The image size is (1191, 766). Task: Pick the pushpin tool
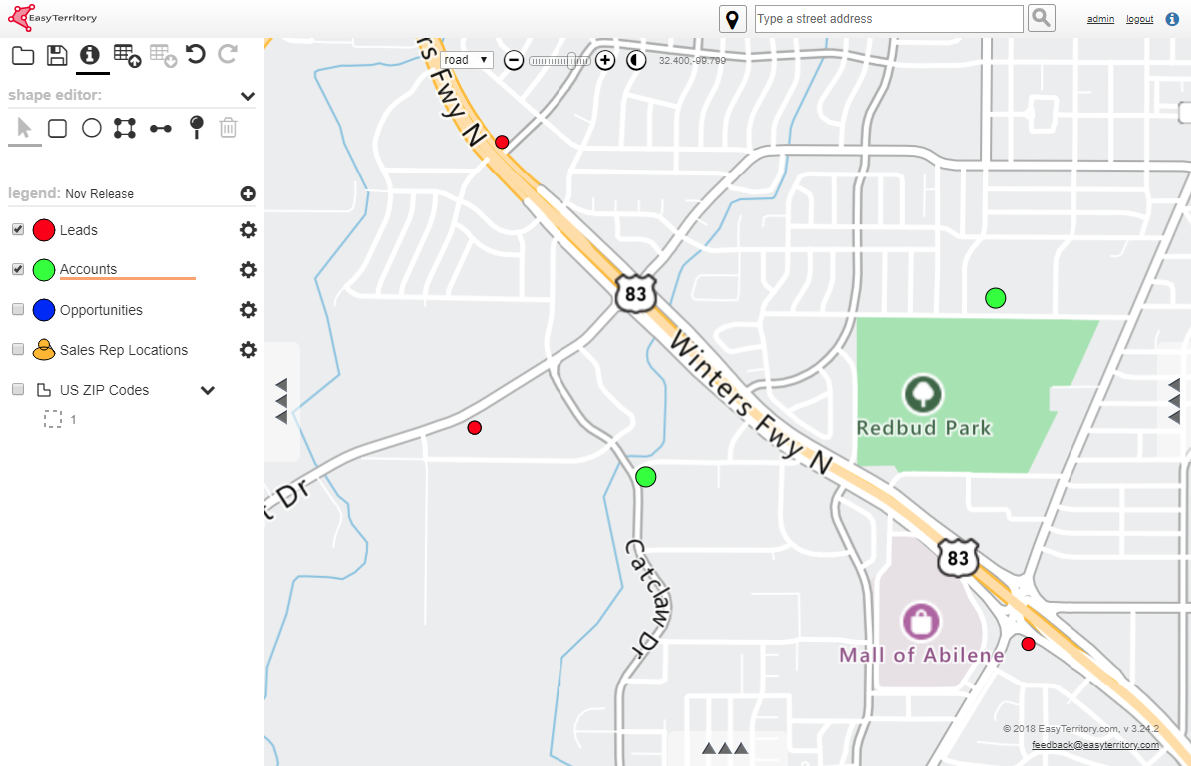[x=197, y=127]
